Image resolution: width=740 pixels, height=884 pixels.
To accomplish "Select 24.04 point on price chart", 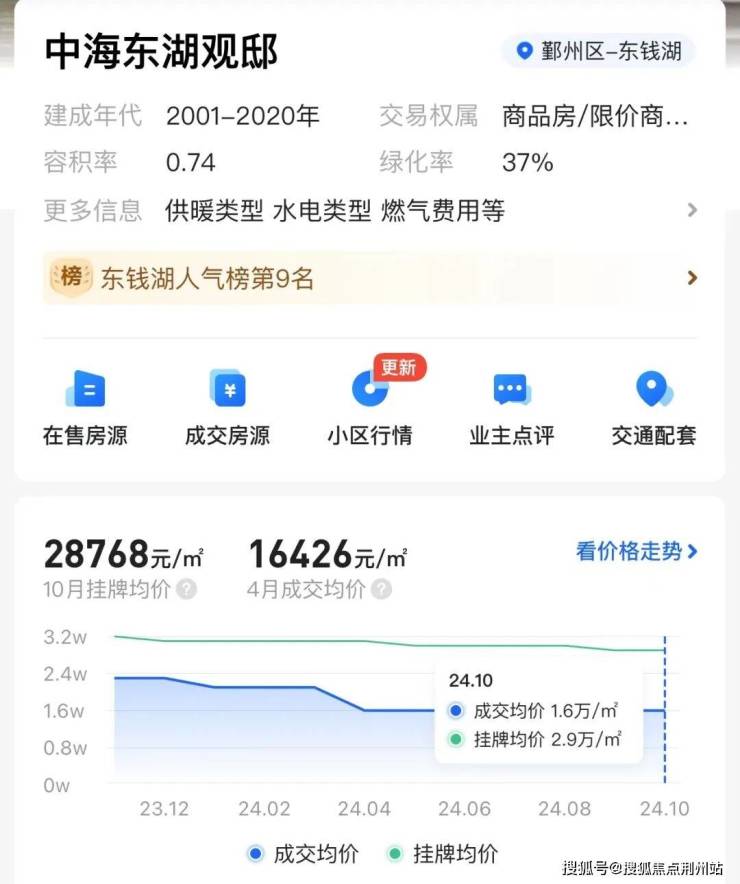I will [x=364, y=710].
